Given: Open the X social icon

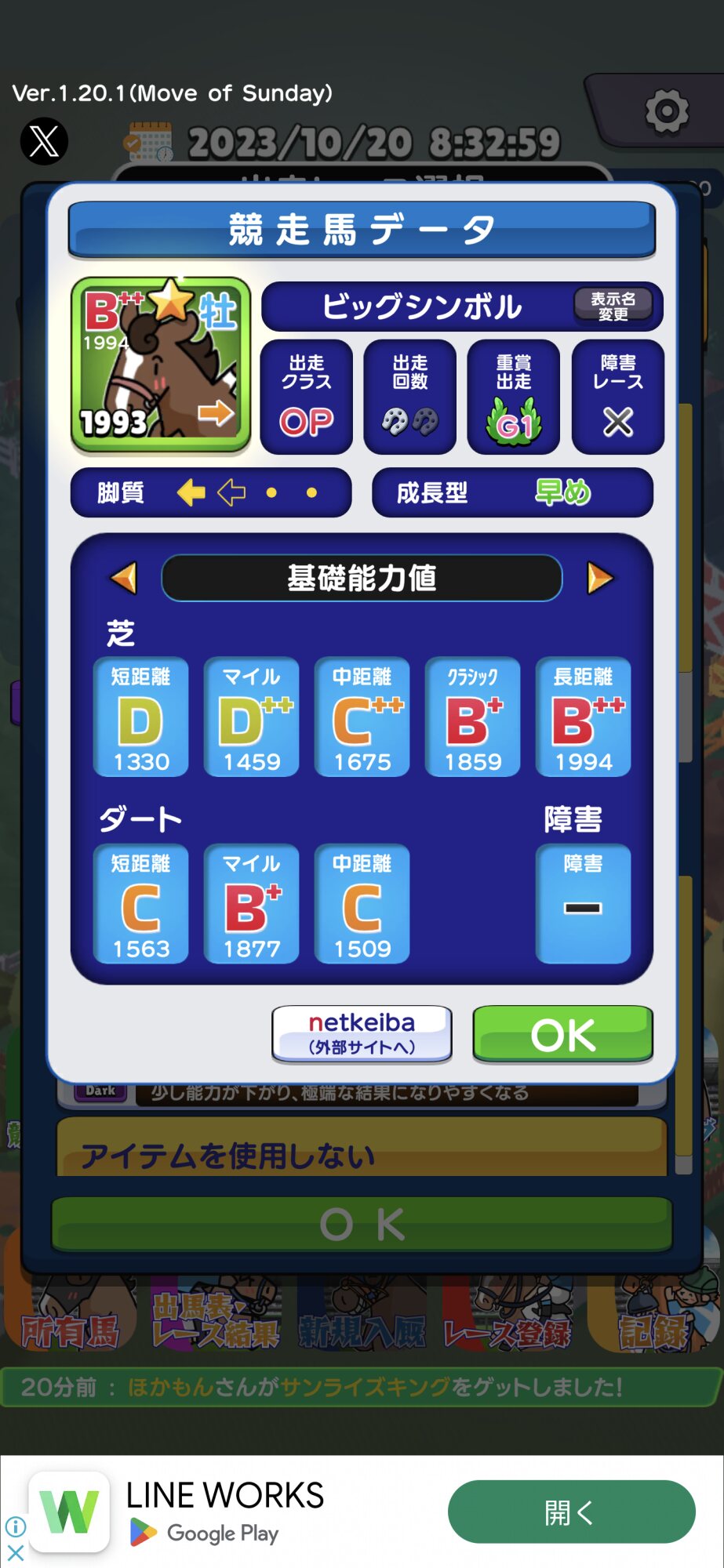Looking at the screenshot, I should [44, 141].
